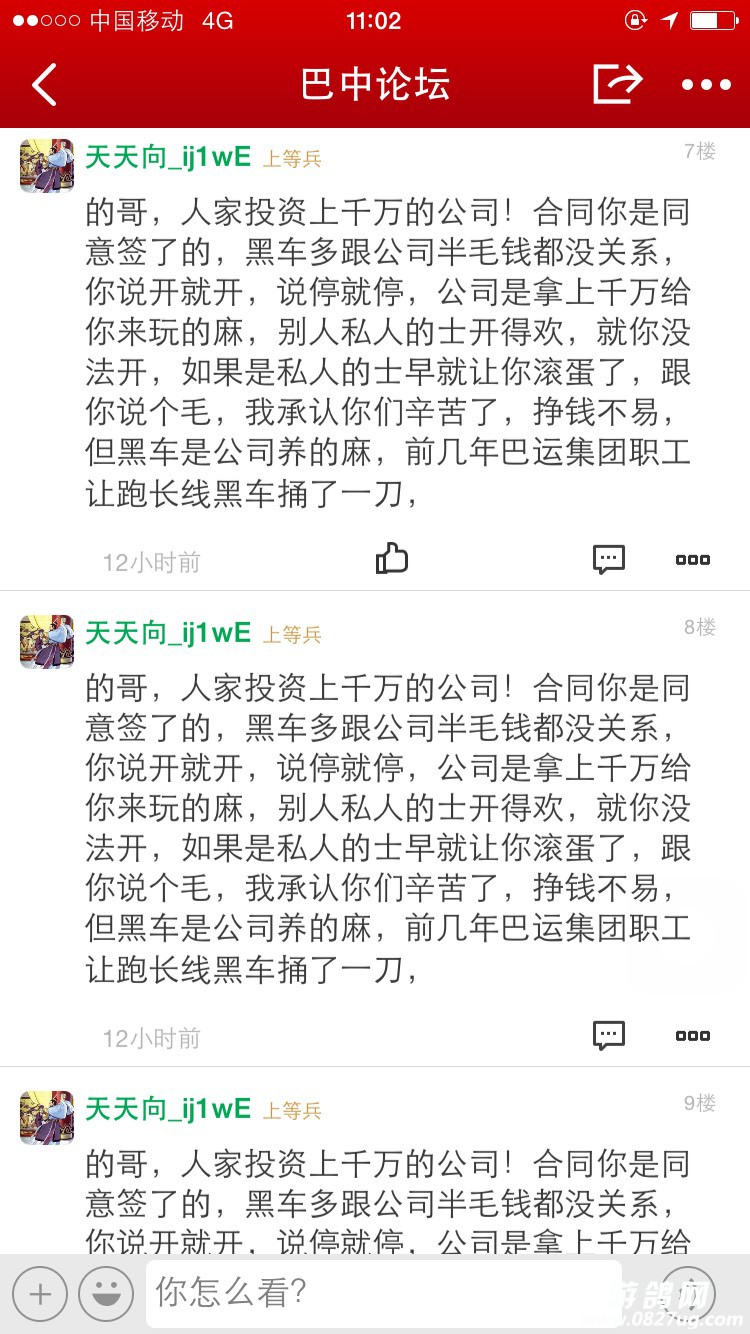
Task: Tap the avatar on the 8楼 reply
Action: point(46,641)
